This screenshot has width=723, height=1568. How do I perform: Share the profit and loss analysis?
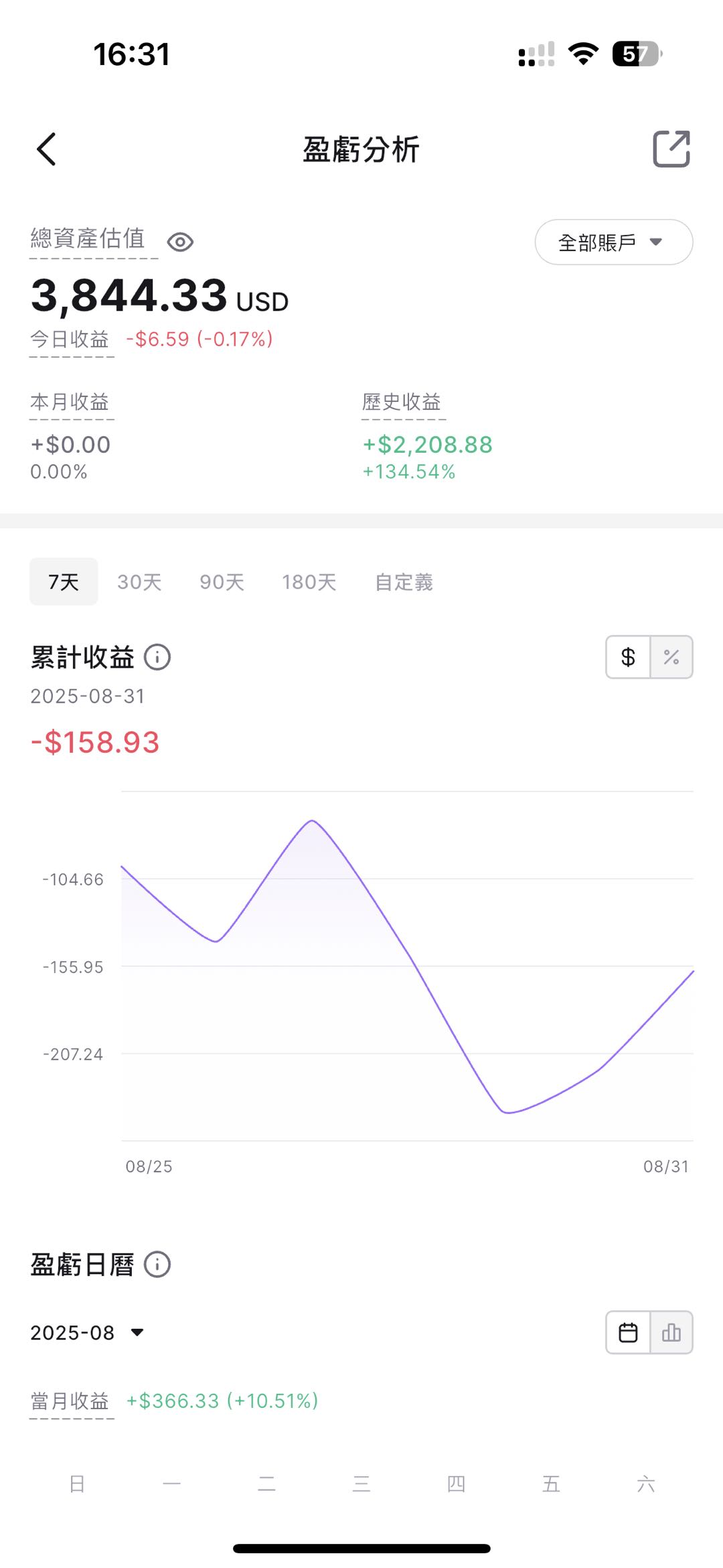[671, 148]
